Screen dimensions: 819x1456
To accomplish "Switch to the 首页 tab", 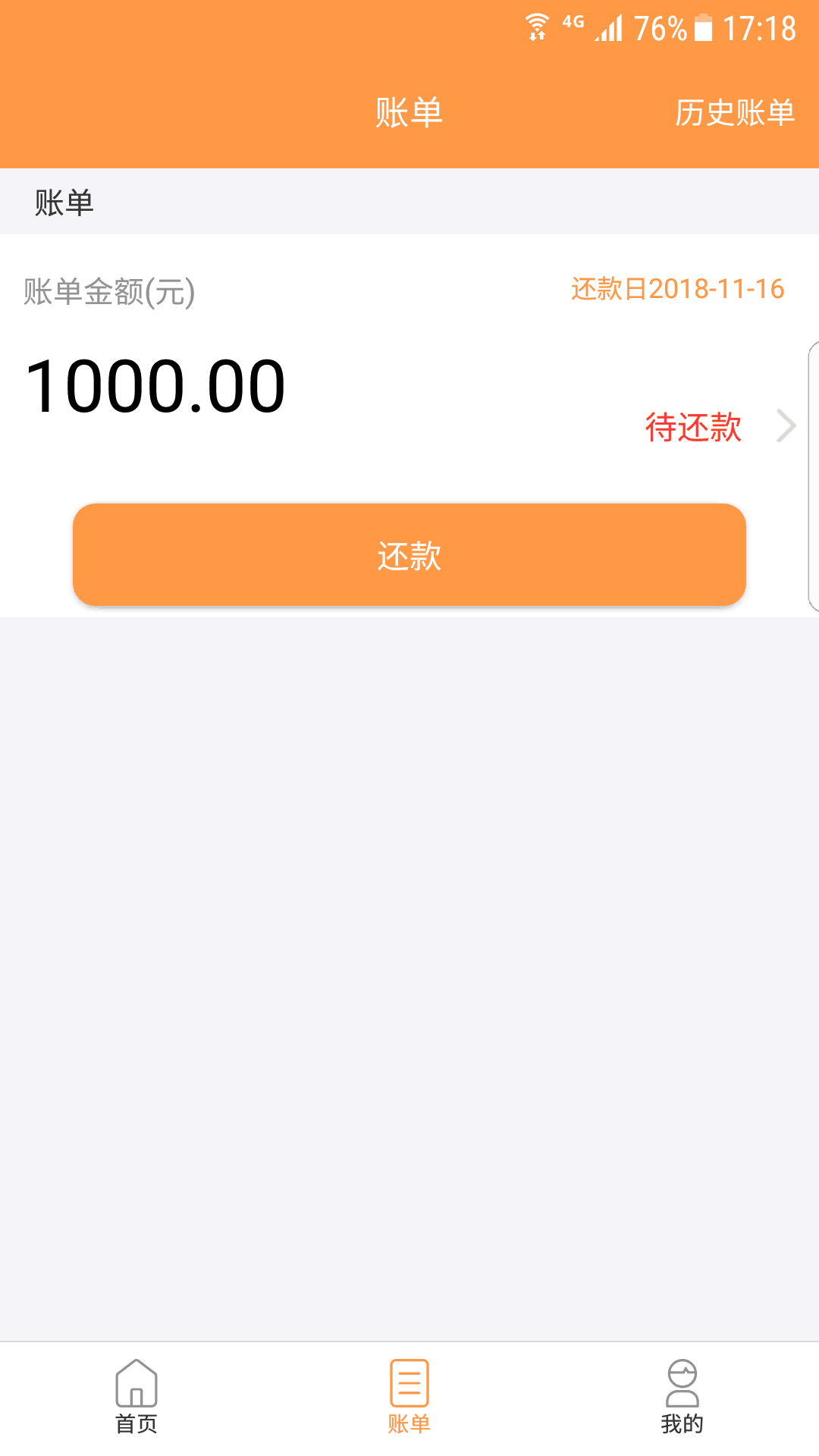I will [136, 1397].
